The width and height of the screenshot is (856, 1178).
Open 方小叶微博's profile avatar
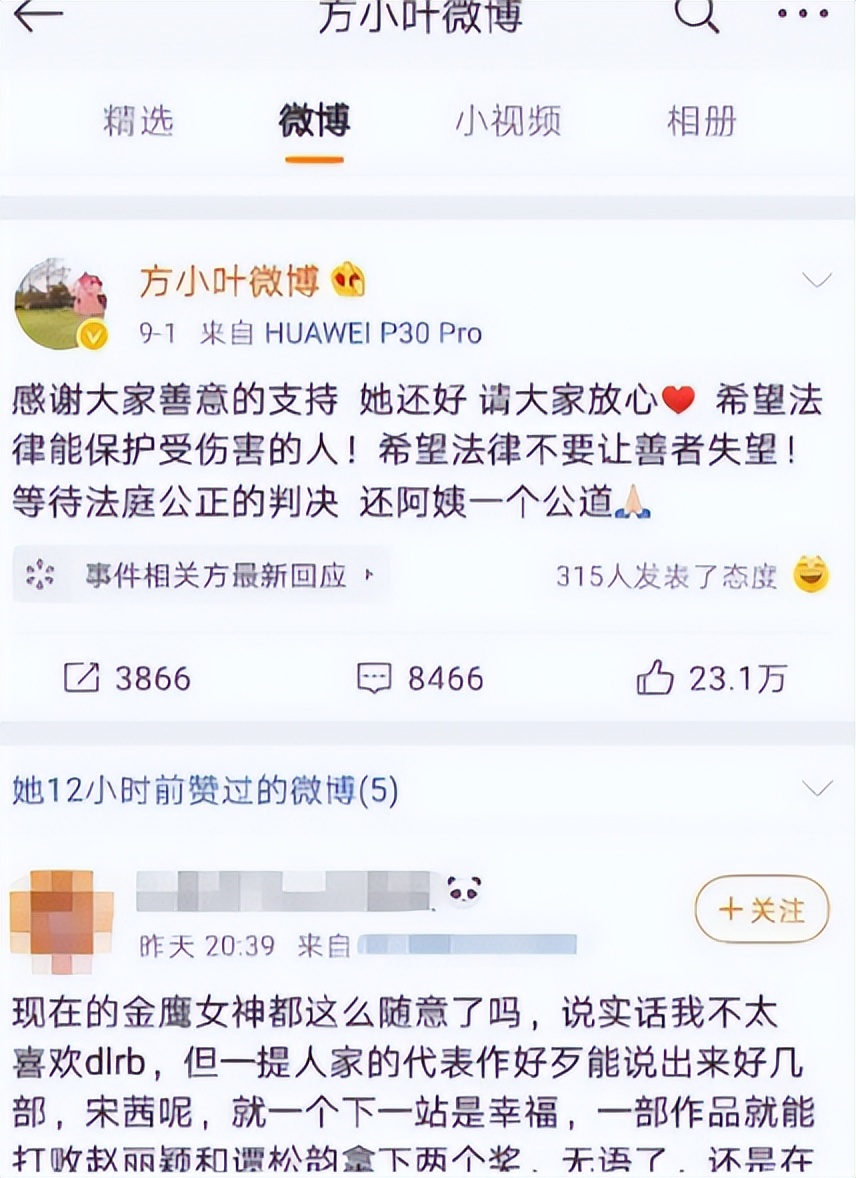click(x=61, y=304)
